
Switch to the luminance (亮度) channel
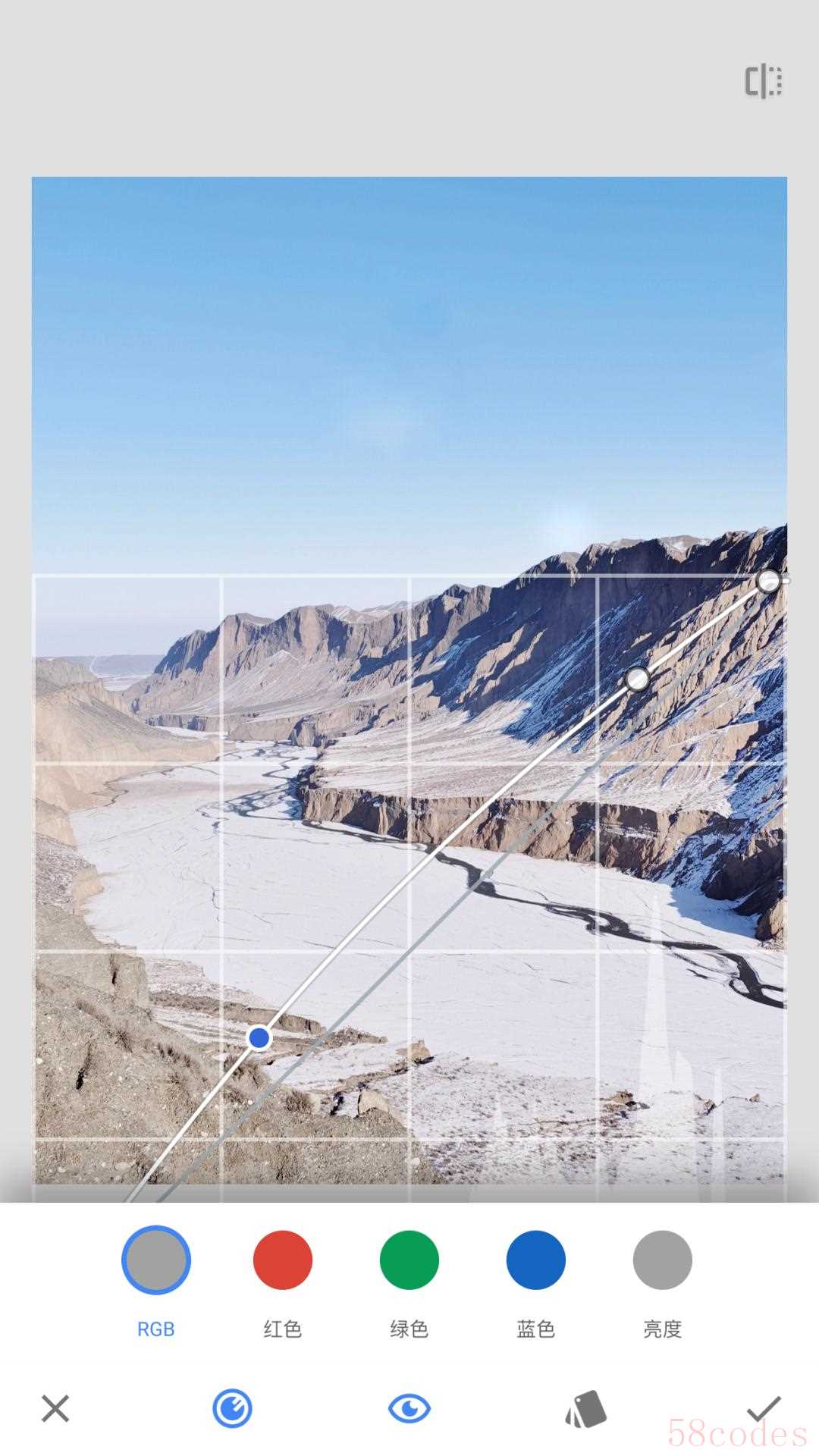(x=662, y=1260)
